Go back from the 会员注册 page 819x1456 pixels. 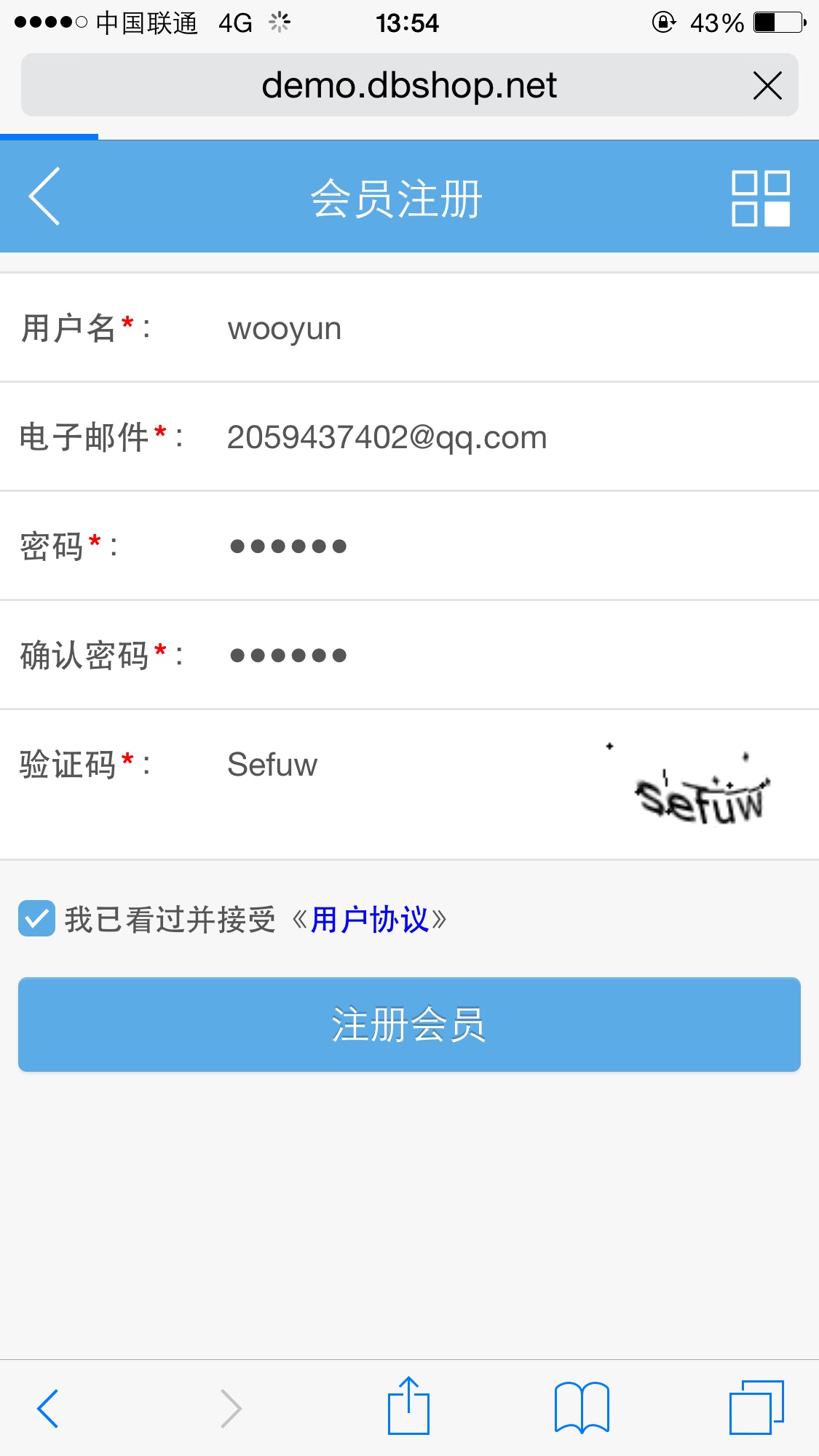(44, 196)
